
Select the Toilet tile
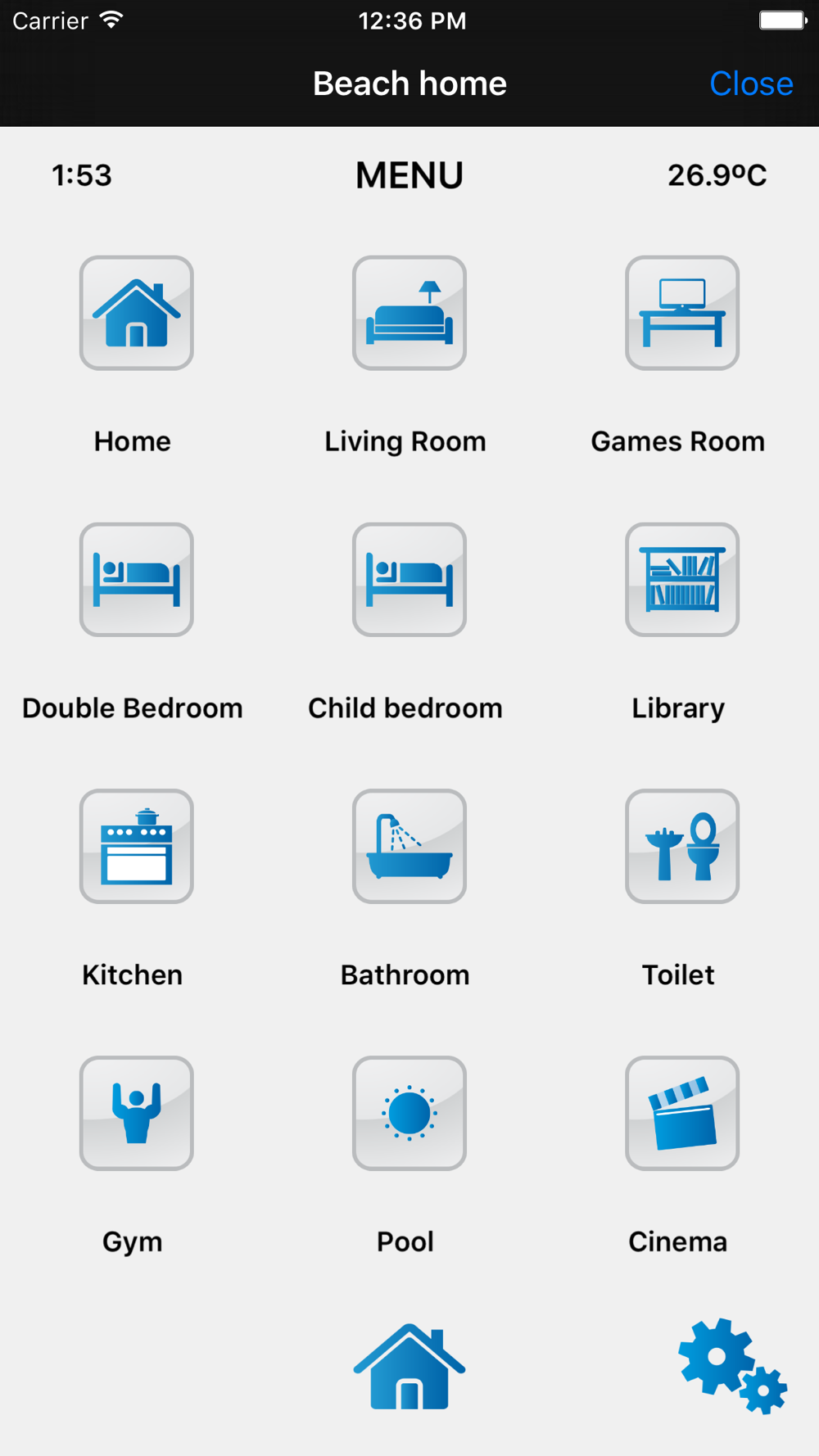682,846
